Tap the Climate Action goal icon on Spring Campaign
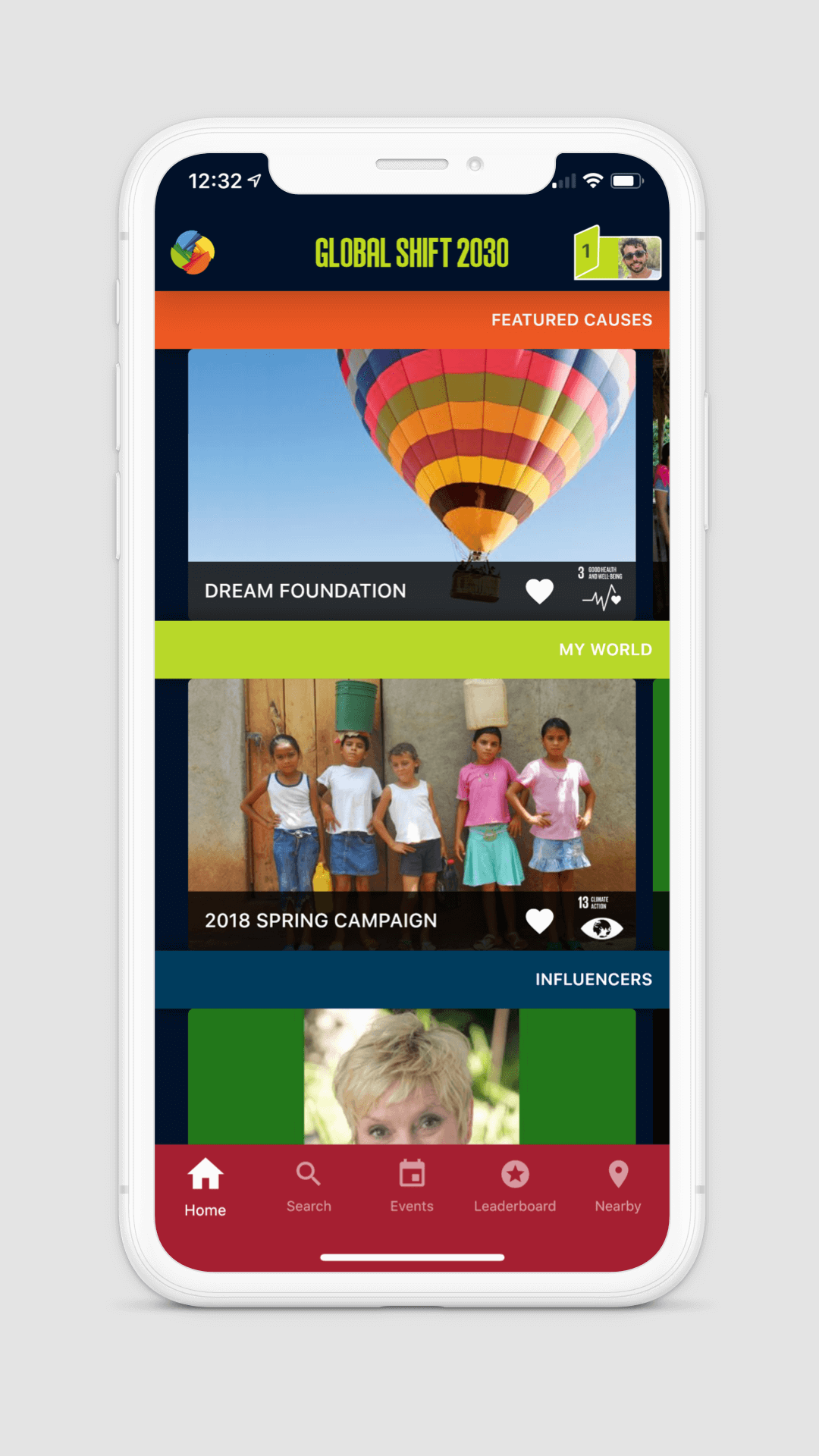819x1456 pixels. 601,918
